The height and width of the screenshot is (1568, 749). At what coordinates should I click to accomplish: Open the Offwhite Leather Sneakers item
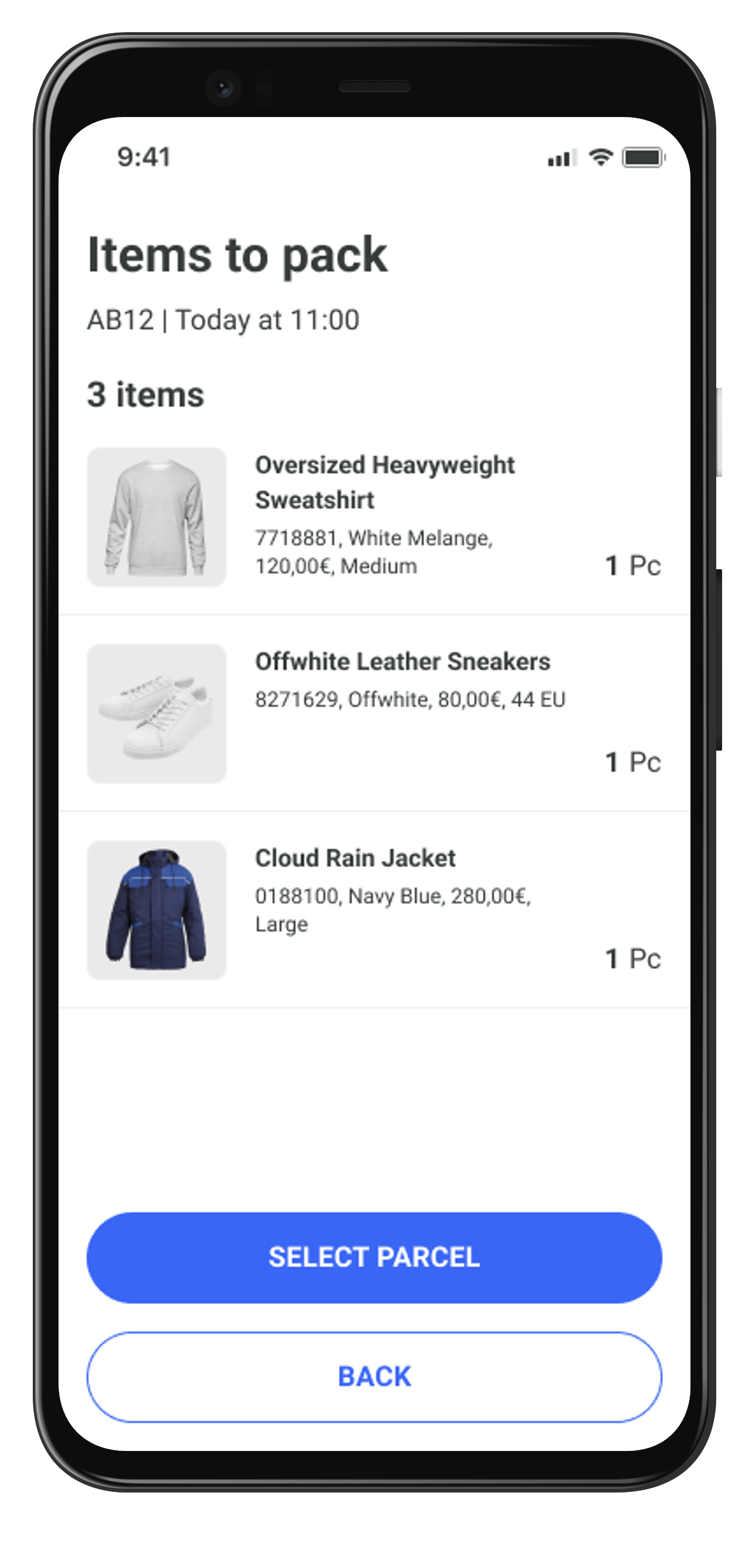coord(402,662)
